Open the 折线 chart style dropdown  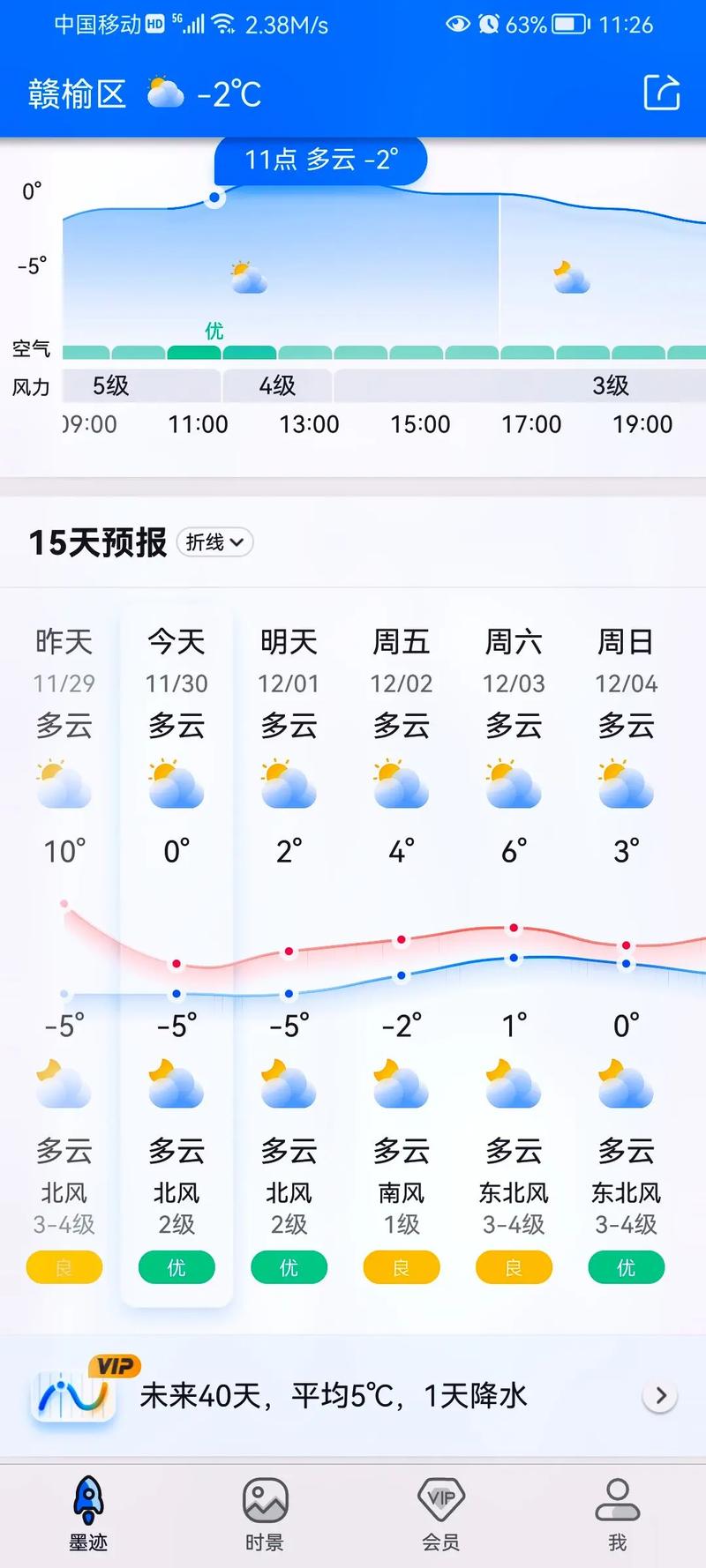point(214,542)
